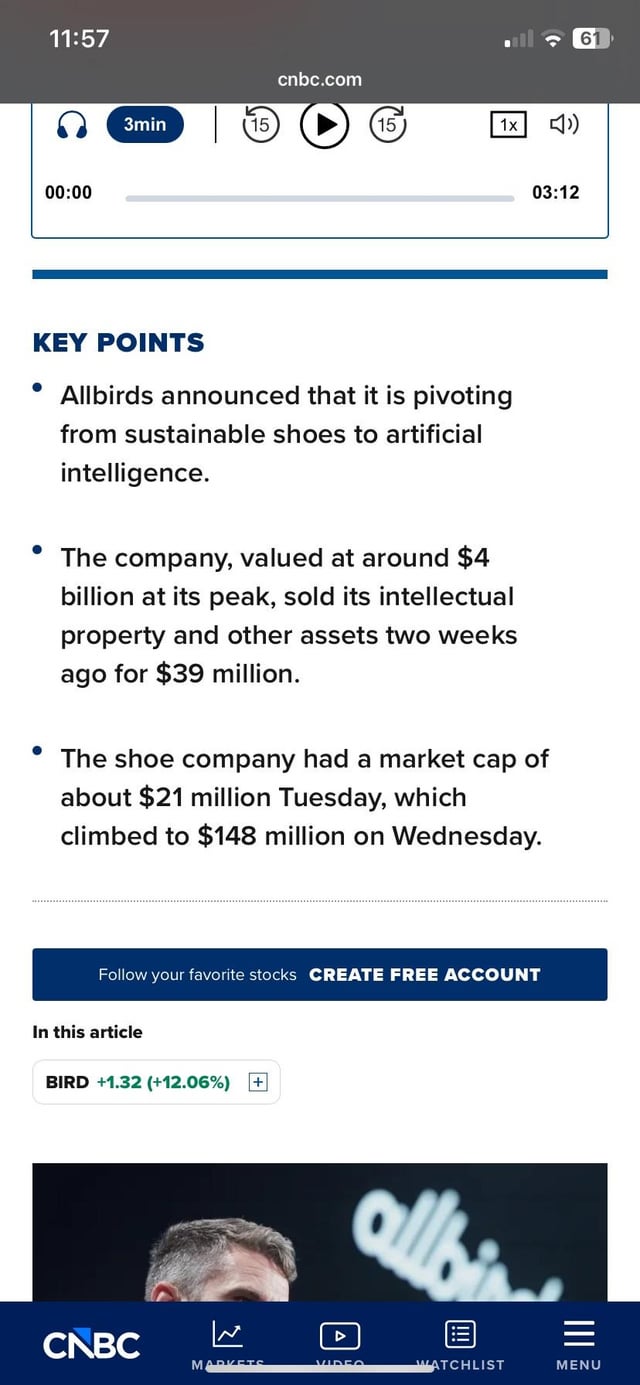Skip audio forward 15 seconds

click(x=387, y=125)
